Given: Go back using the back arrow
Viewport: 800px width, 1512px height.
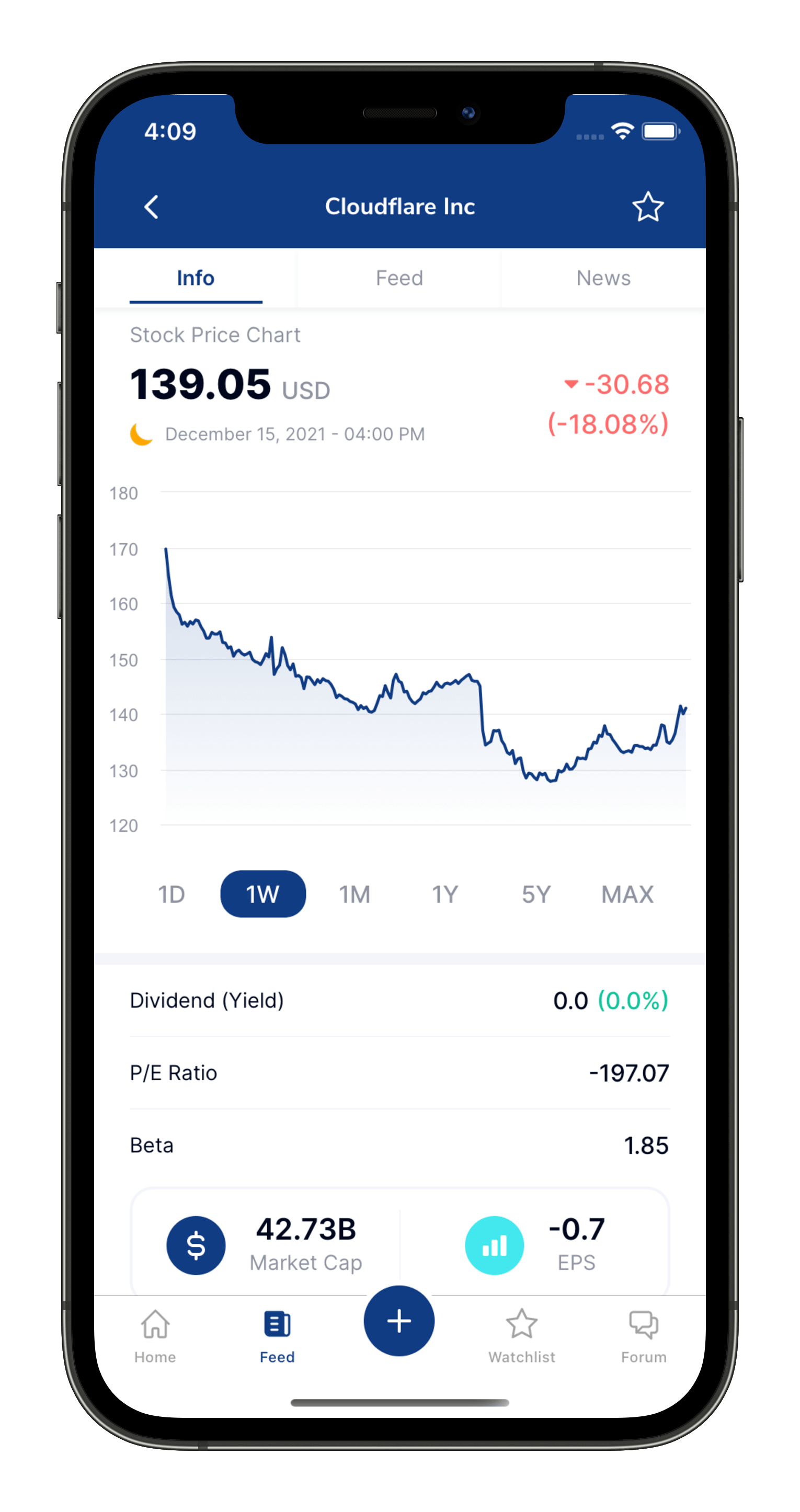Looking at the screenshot, I should tap(152, 207).
